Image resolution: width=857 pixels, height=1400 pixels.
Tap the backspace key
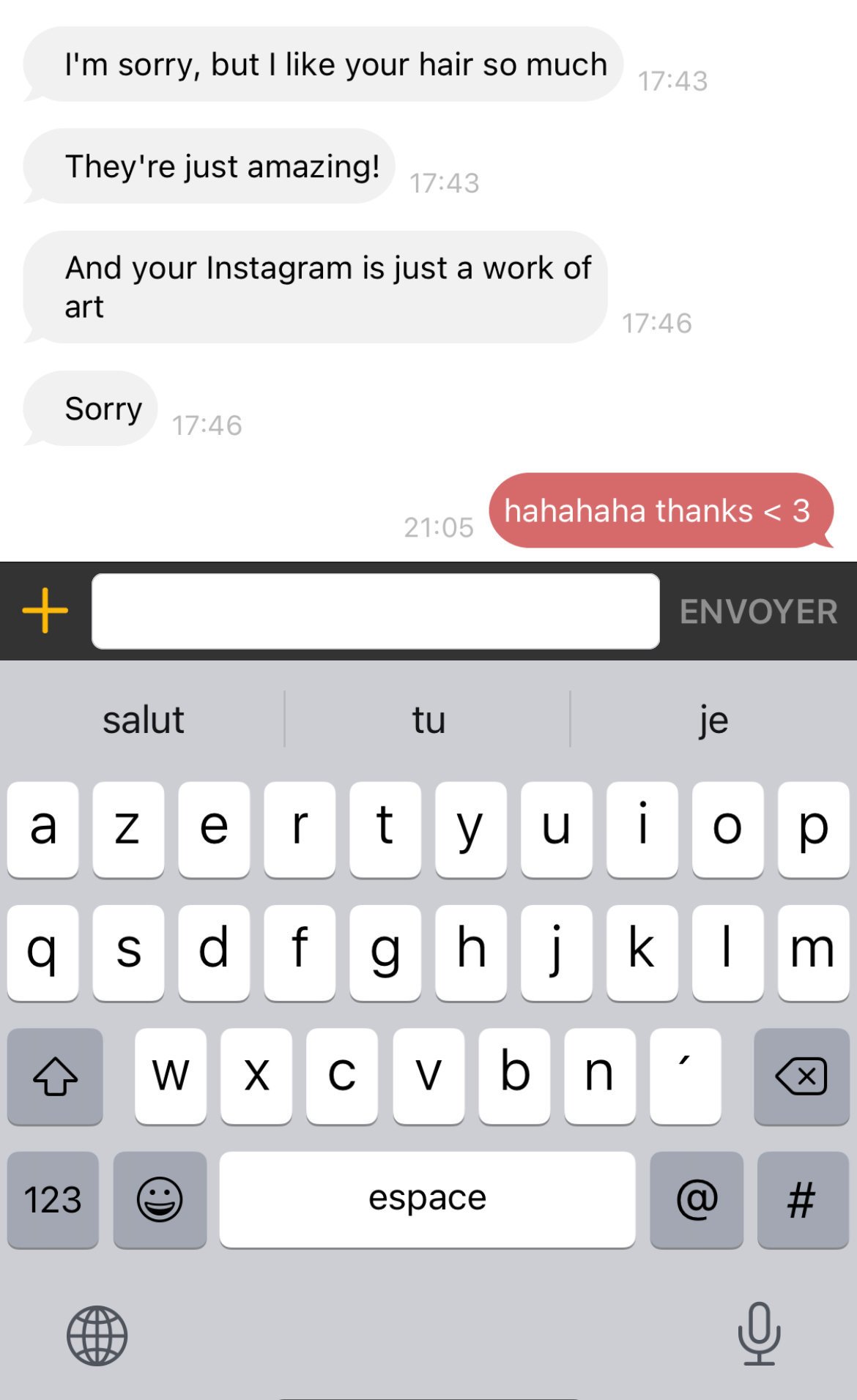pyautogui.click(x=801, y=1076)
